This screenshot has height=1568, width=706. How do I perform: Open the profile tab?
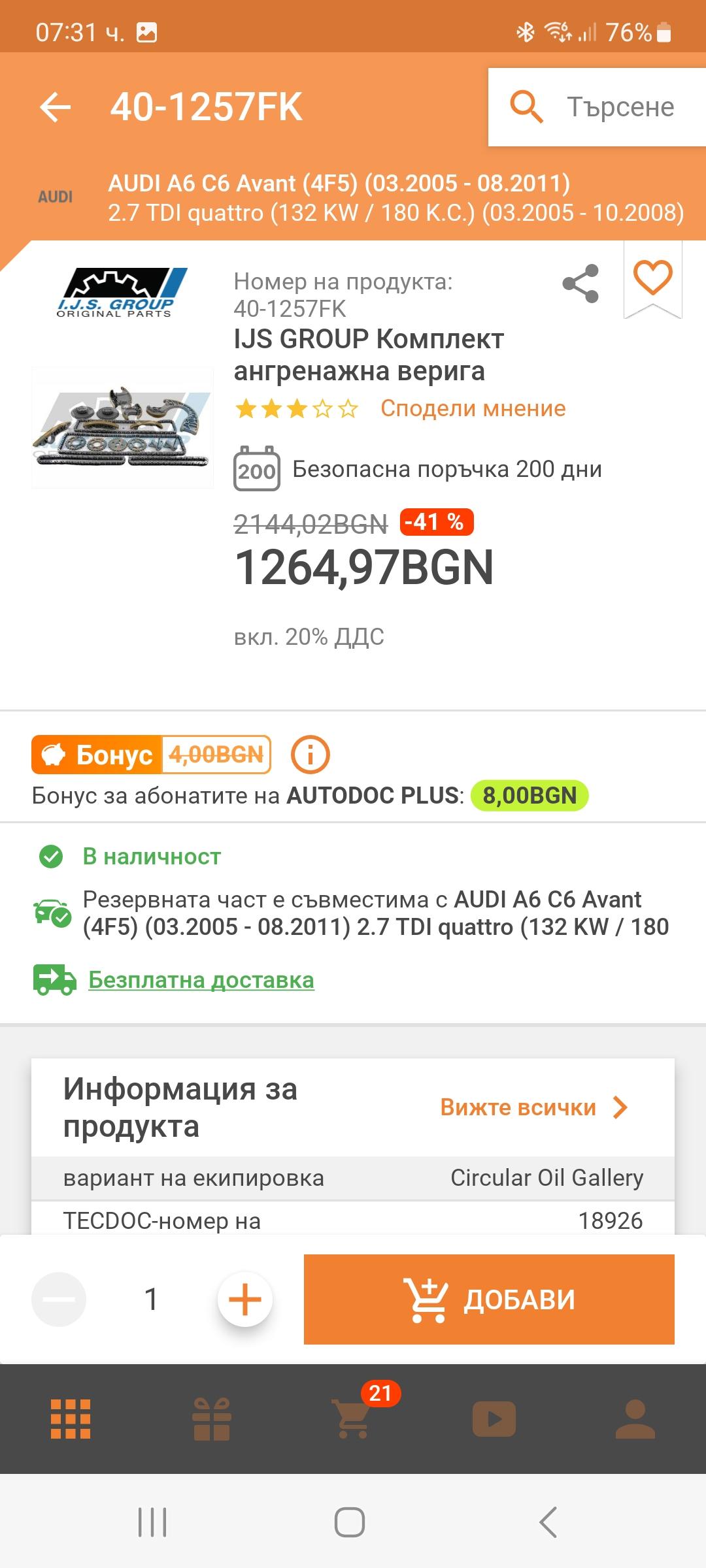point(635,1419)
